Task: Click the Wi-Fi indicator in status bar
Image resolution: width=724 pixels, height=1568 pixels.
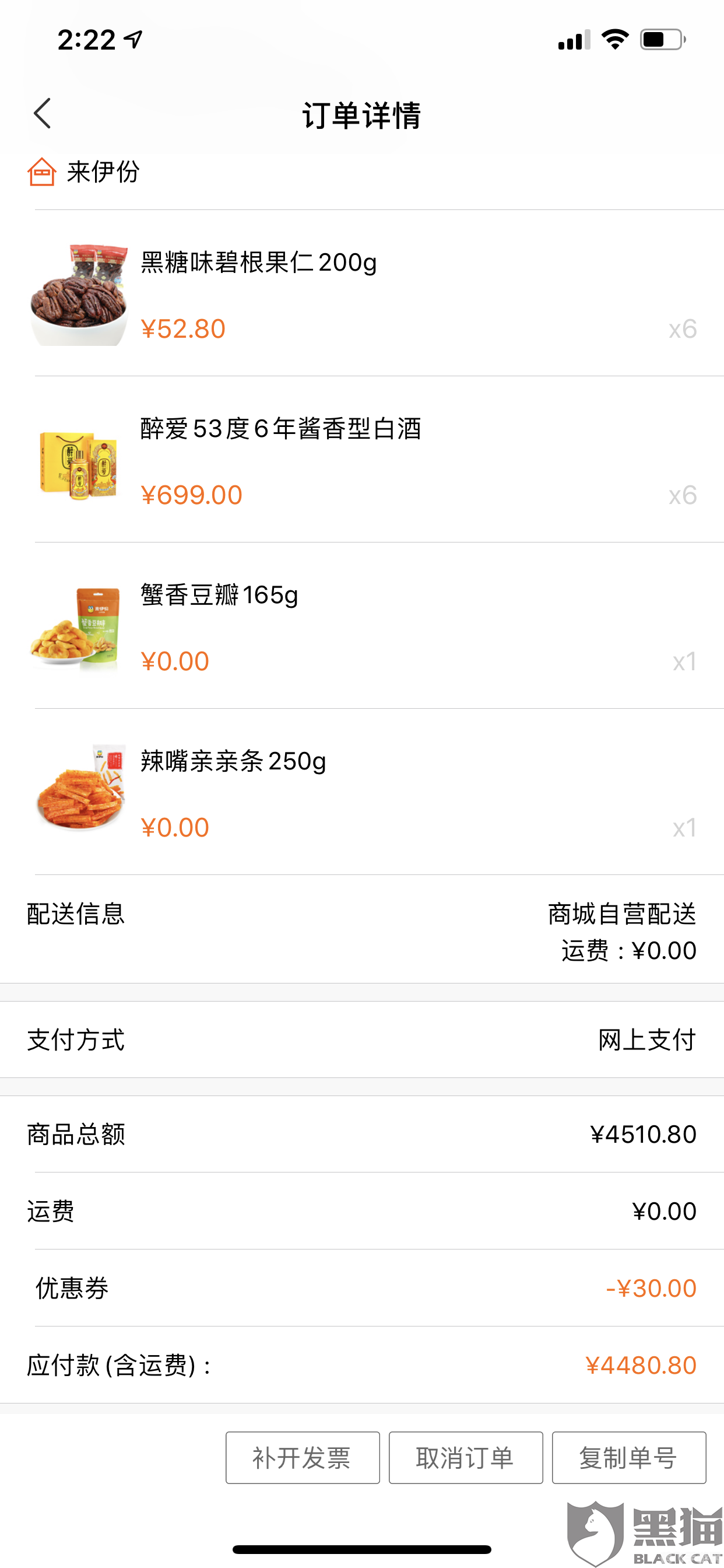Action: (x=614, y=39)
